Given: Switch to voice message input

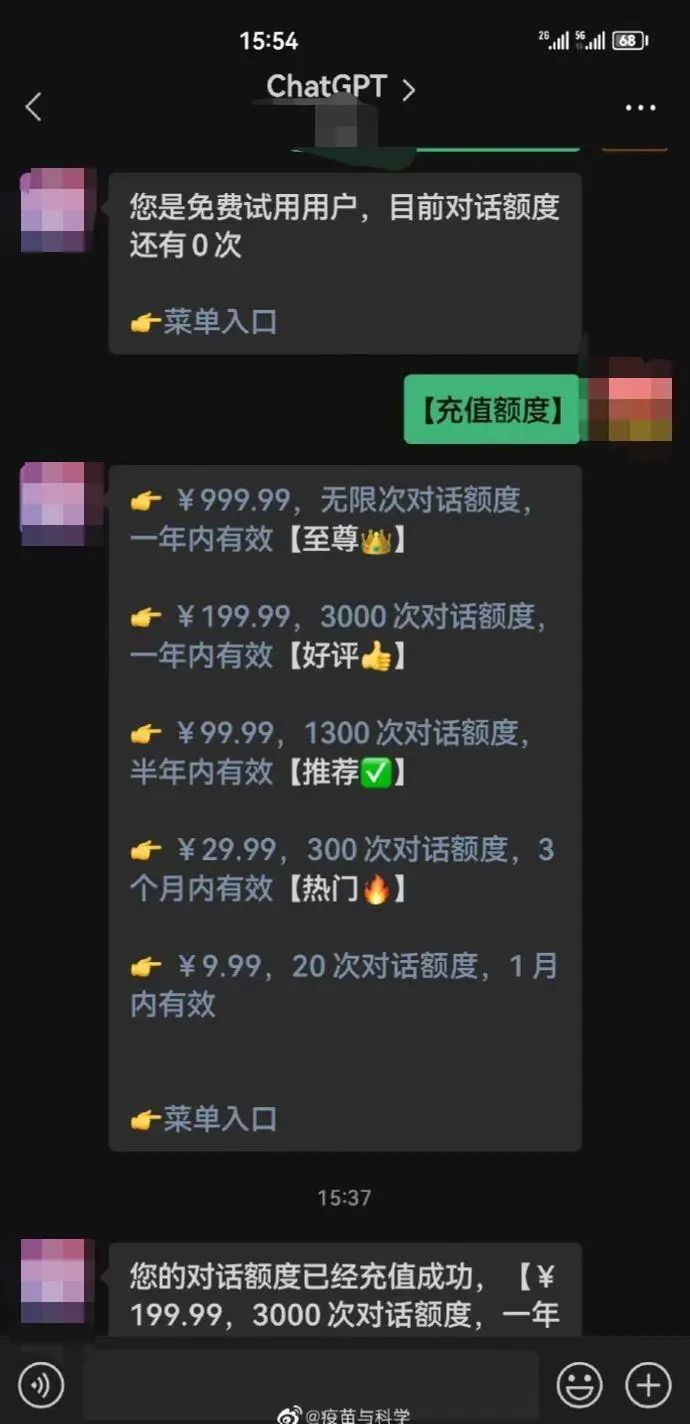Looking at the screenshot, I should [x=41, y=1385].
